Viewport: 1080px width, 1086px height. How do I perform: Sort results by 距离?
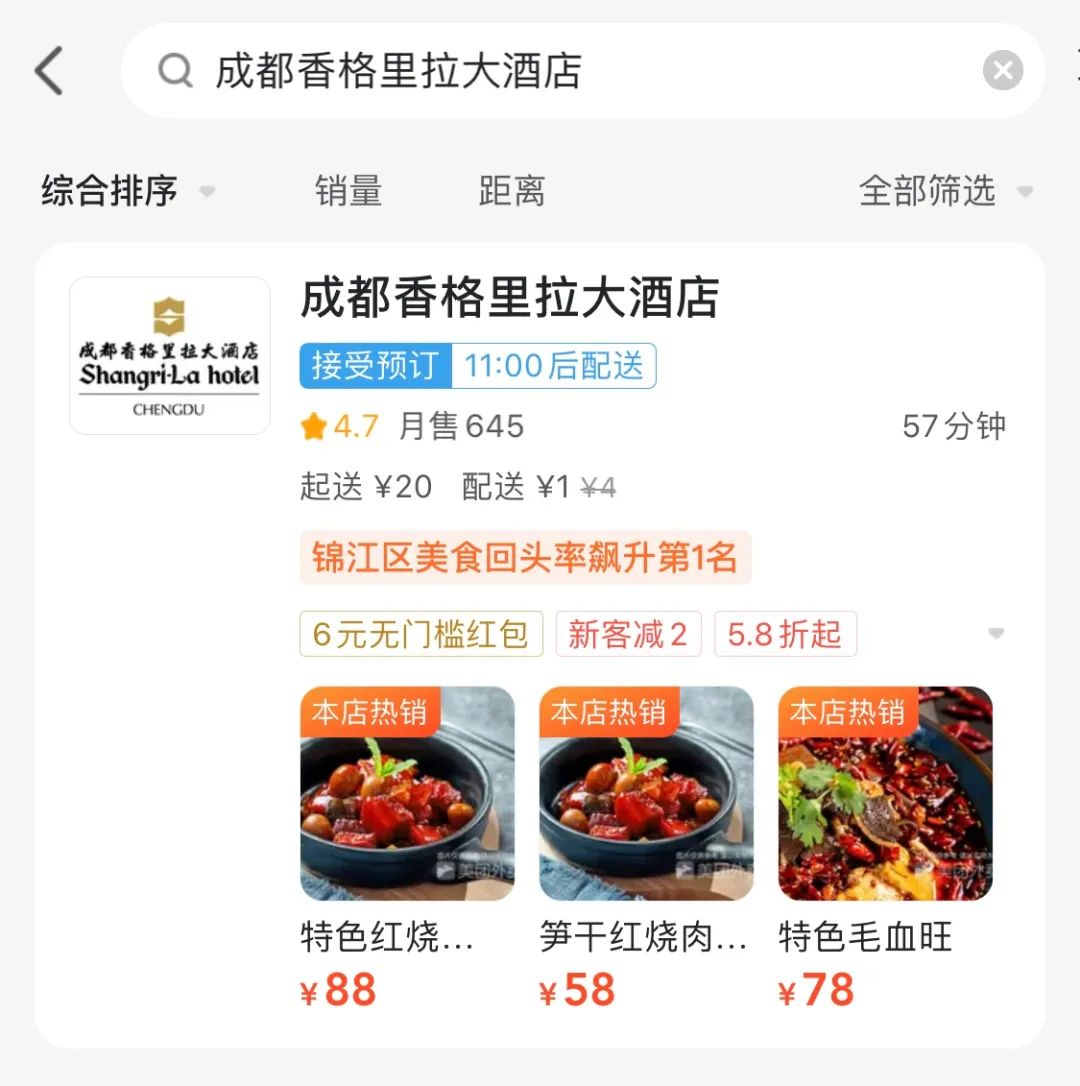coord(511,190)
